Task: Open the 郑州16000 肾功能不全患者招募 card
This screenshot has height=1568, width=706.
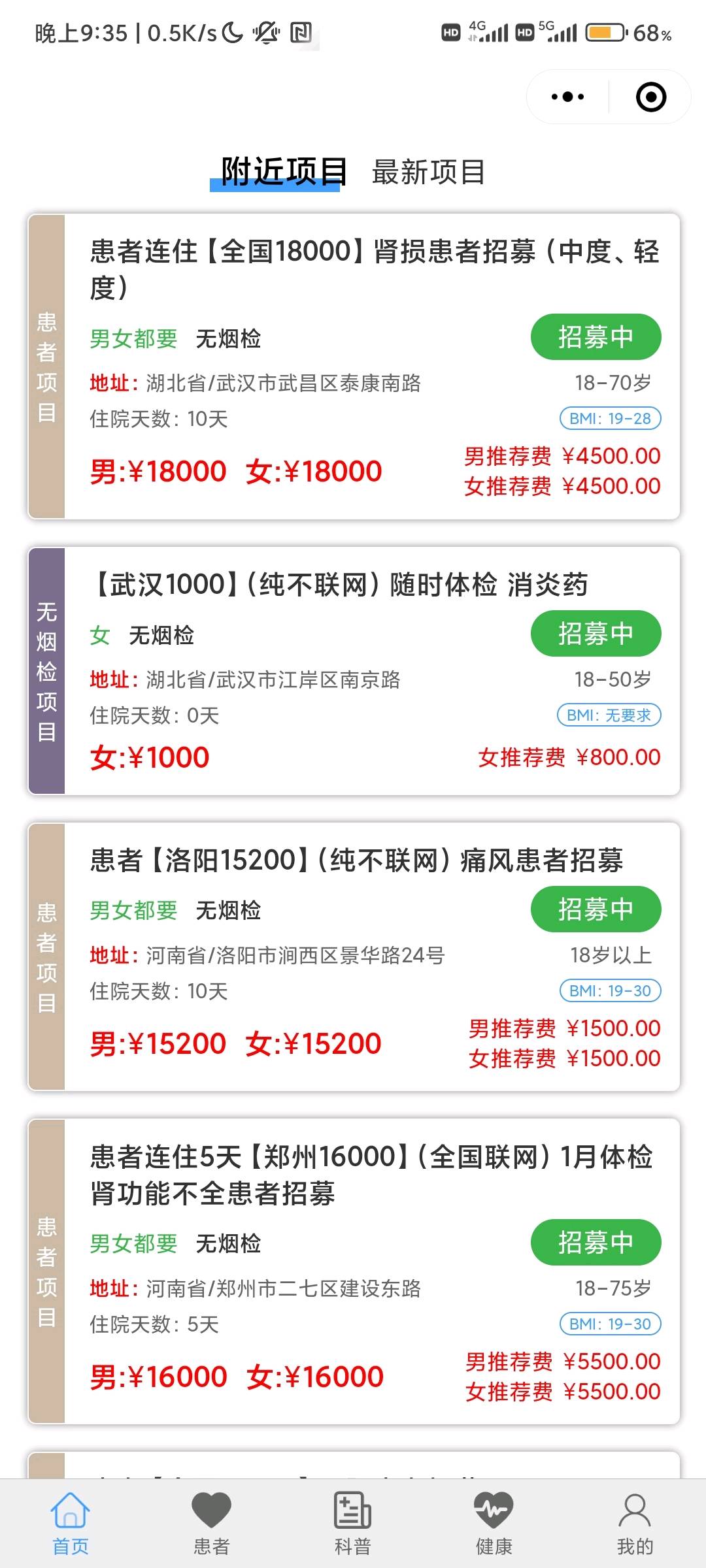Action: point(354,1271)
